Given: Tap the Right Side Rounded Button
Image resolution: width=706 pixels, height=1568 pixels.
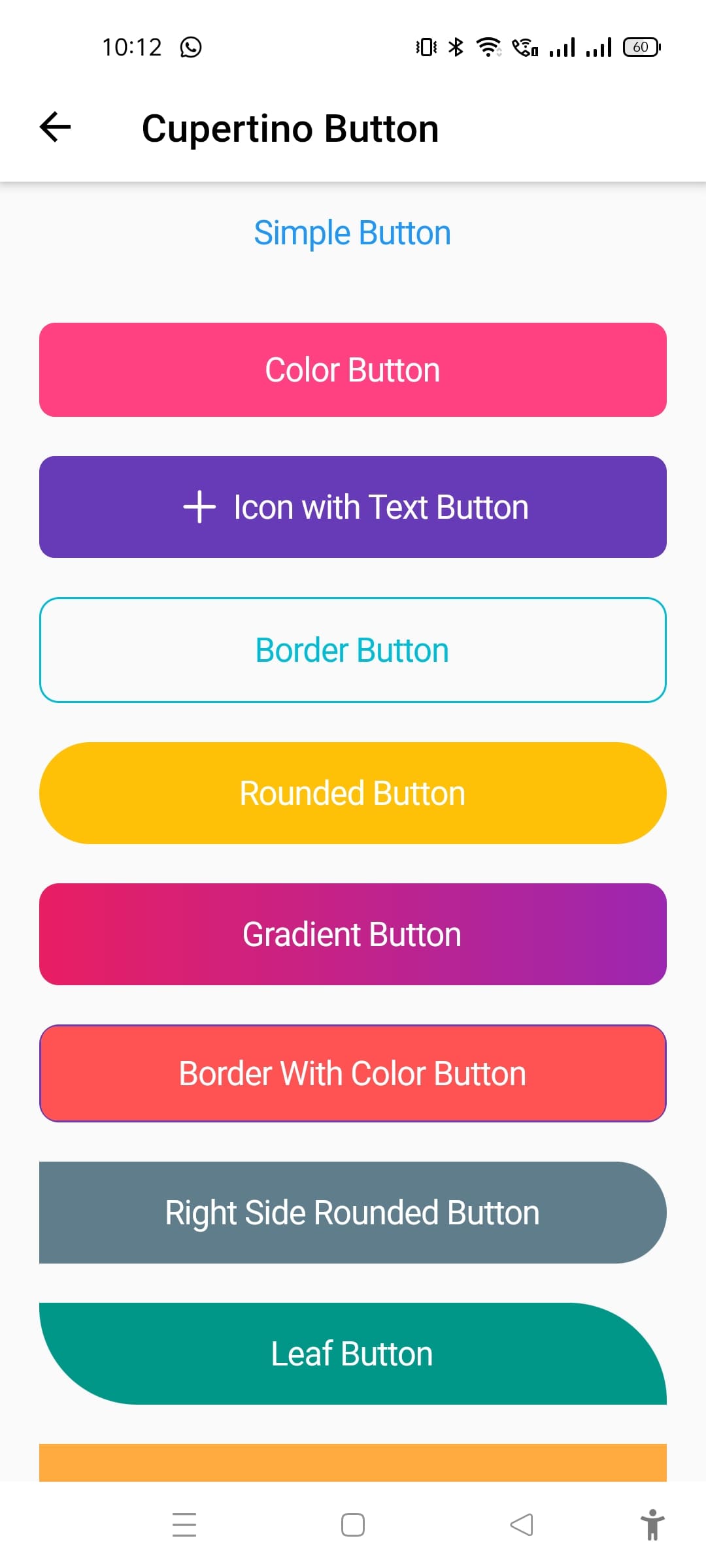Looking at the screenshot, I should coord(352,1213).
